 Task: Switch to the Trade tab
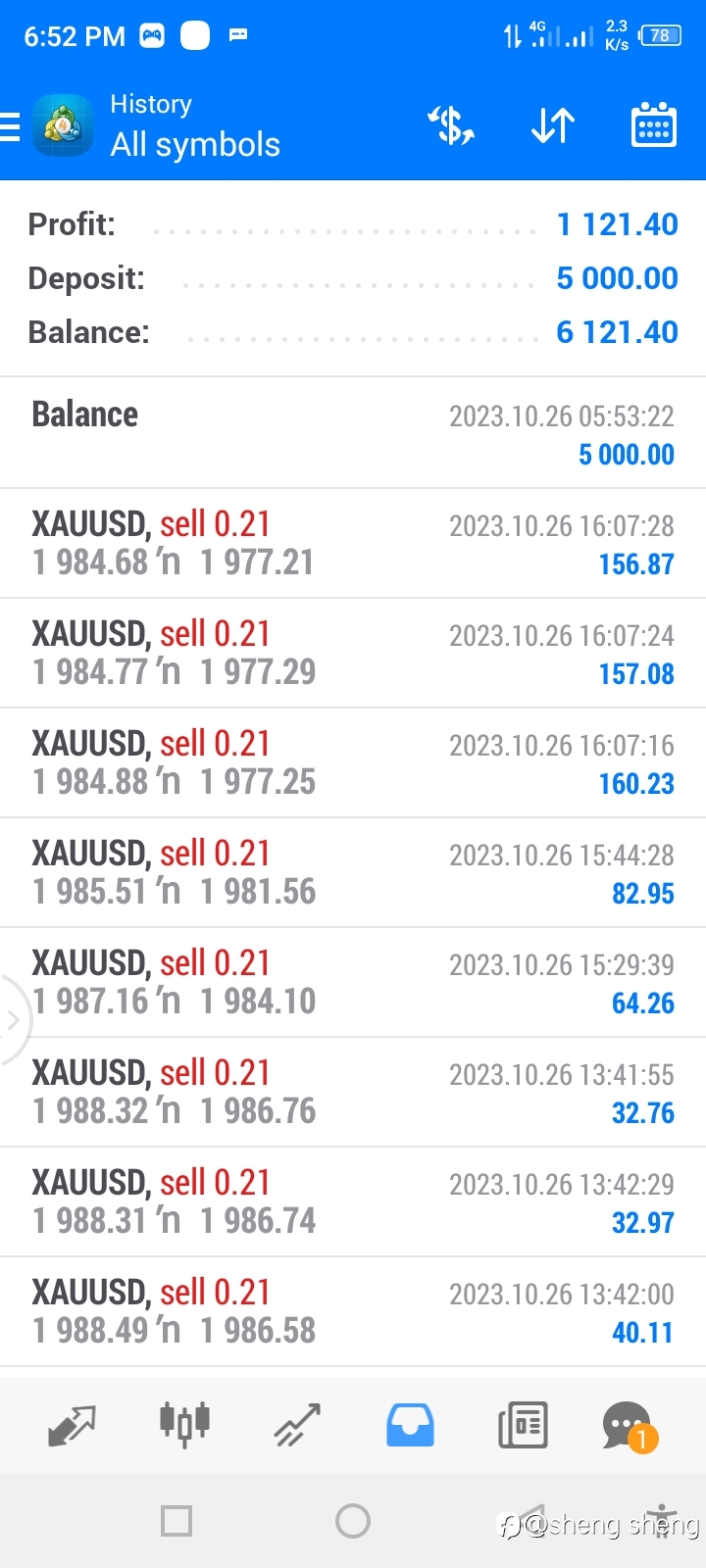(297, 1426)
